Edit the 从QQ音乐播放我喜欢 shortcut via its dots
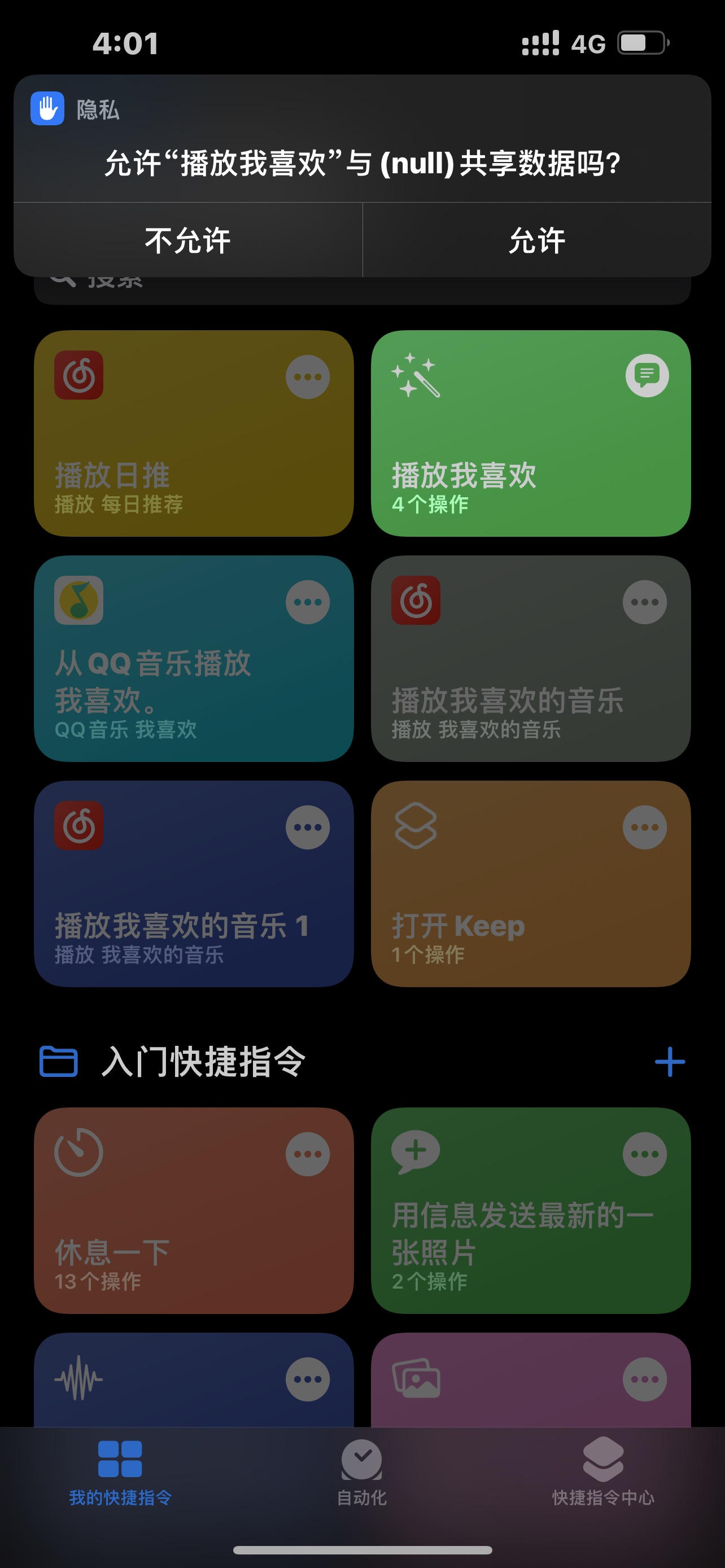Image resolution: width=725 pixels, height=1568 pixels. [x=307, y=602]
